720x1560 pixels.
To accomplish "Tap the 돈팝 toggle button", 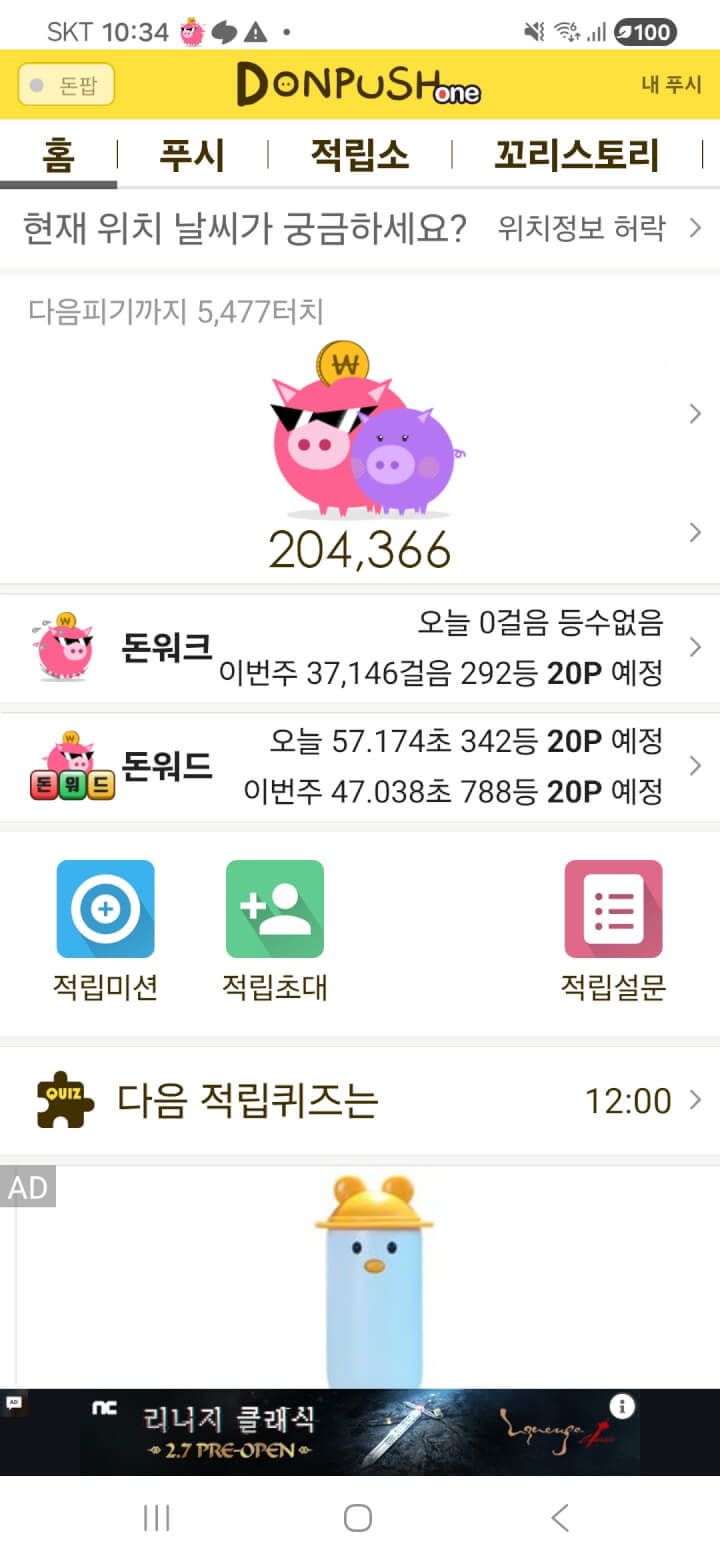I will point(66,85).
